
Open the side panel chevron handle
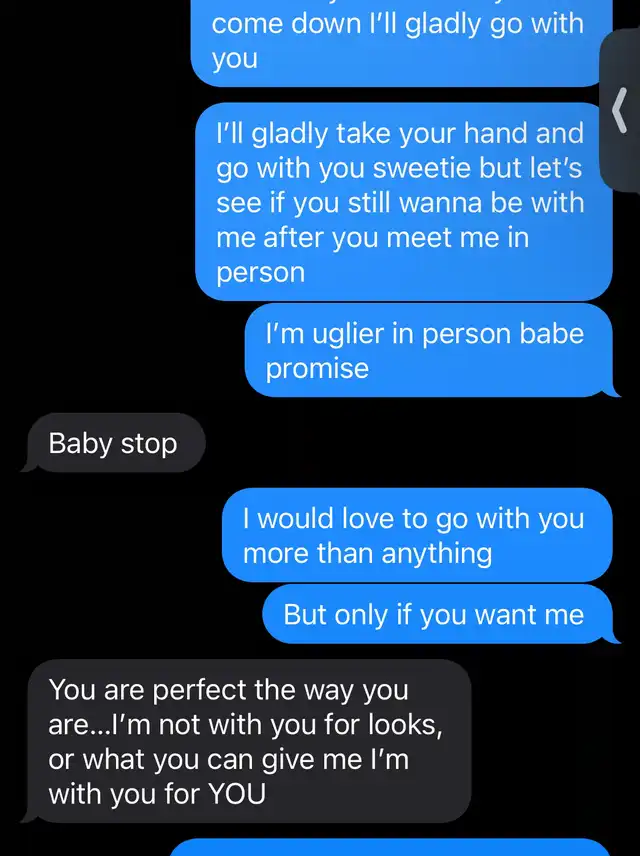click(620, 110)
